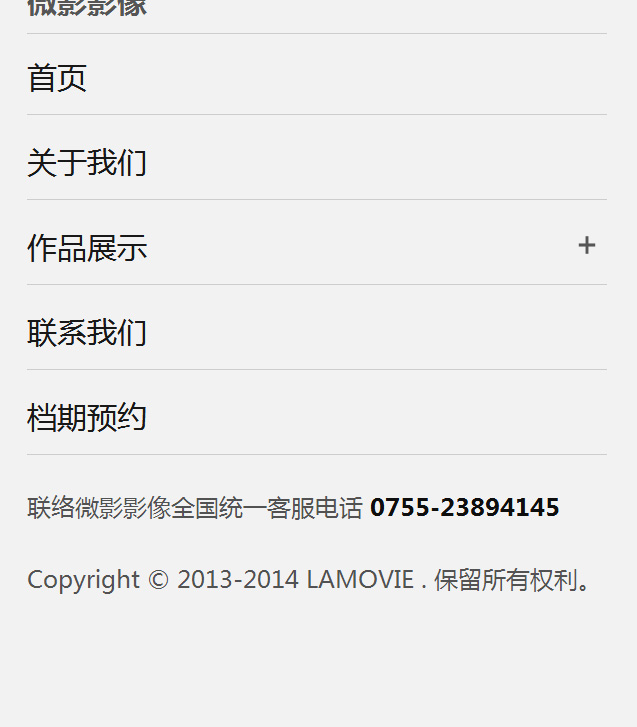Screen dimensions: 637x727
Task: Open 联系我们 page
Action: pyautogui.click(x=87, y=332)
